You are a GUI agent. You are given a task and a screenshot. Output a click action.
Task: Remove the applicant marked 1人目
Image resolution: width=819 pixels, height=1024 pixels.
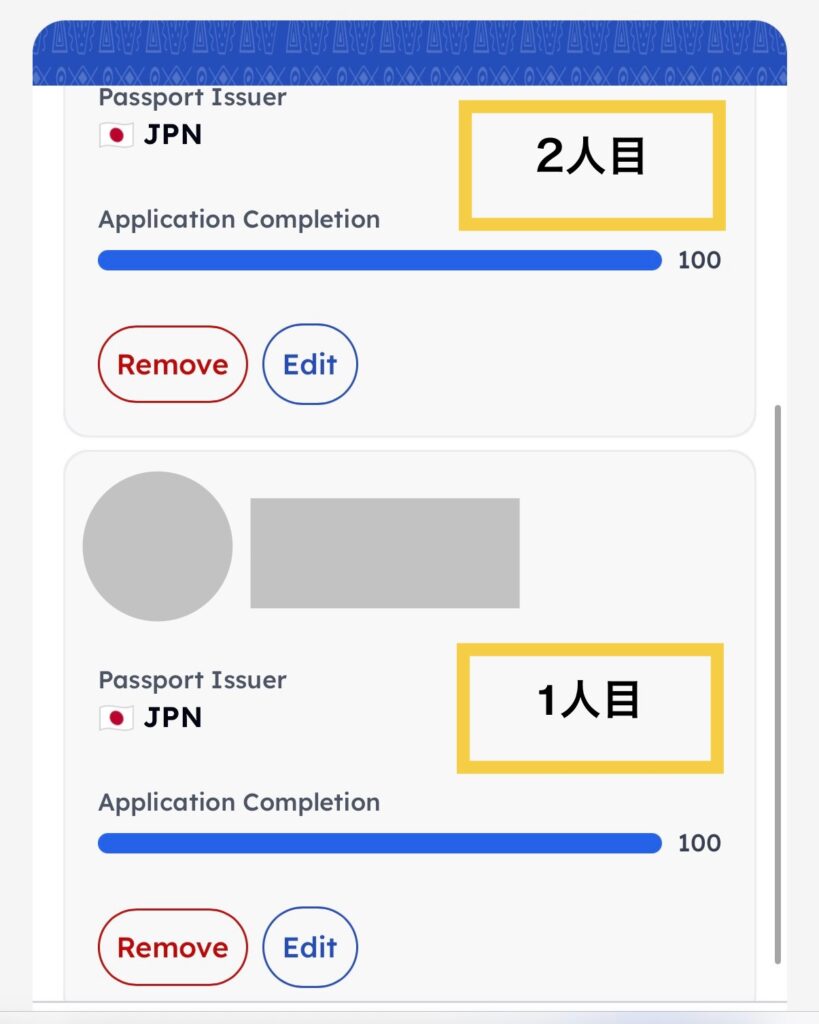point(172,947)
